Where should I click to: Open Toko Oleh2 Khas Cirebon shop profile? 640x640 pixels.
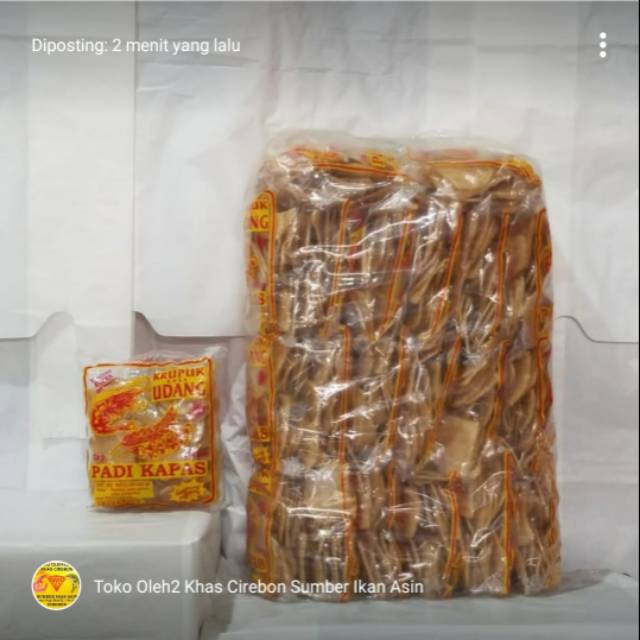(x=258, y=587)
